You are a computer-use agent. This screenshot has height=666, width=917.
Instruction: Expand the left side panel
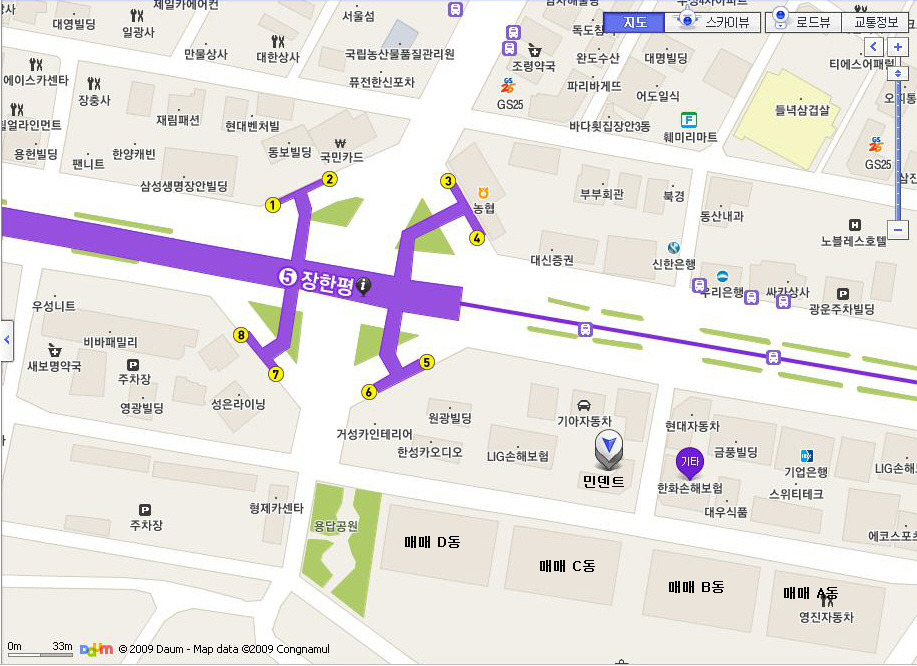(x=6, y=339)
